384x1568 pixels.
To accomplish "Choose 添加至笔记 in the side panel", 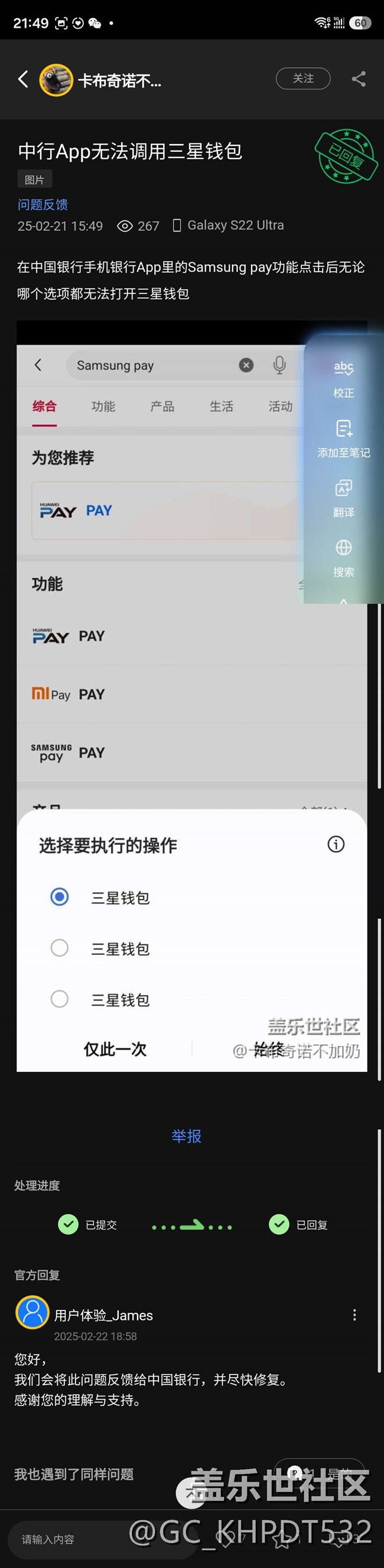I will (343, 438).
